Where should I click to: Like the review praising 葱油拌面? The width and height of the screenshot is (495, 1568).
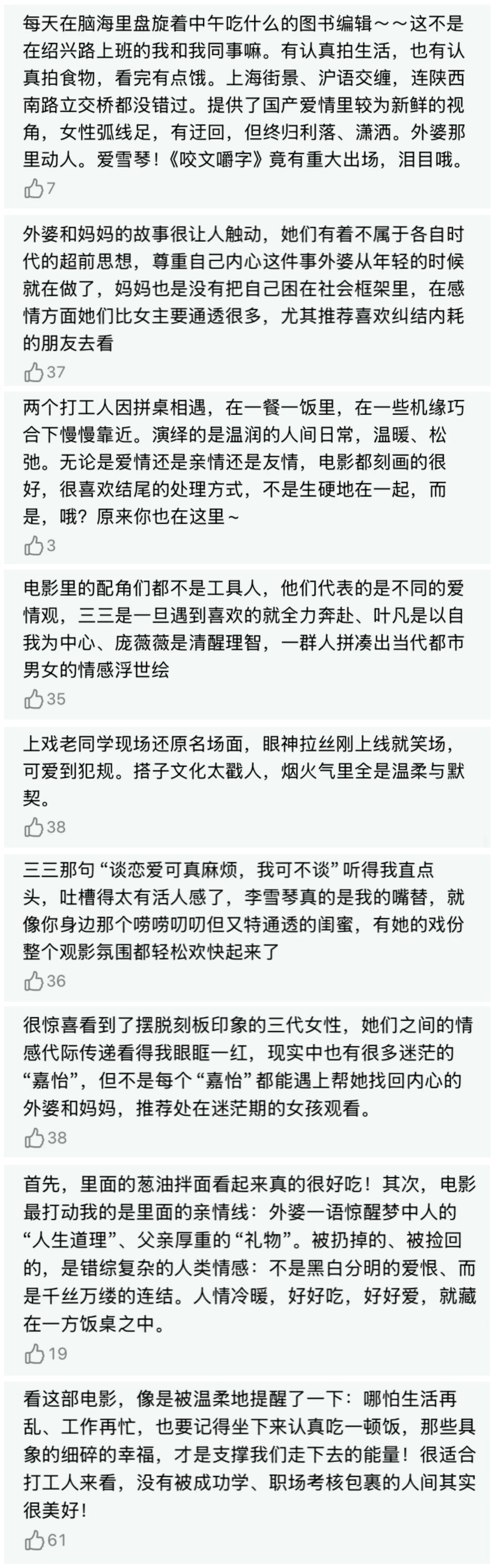pos(34,1355)
